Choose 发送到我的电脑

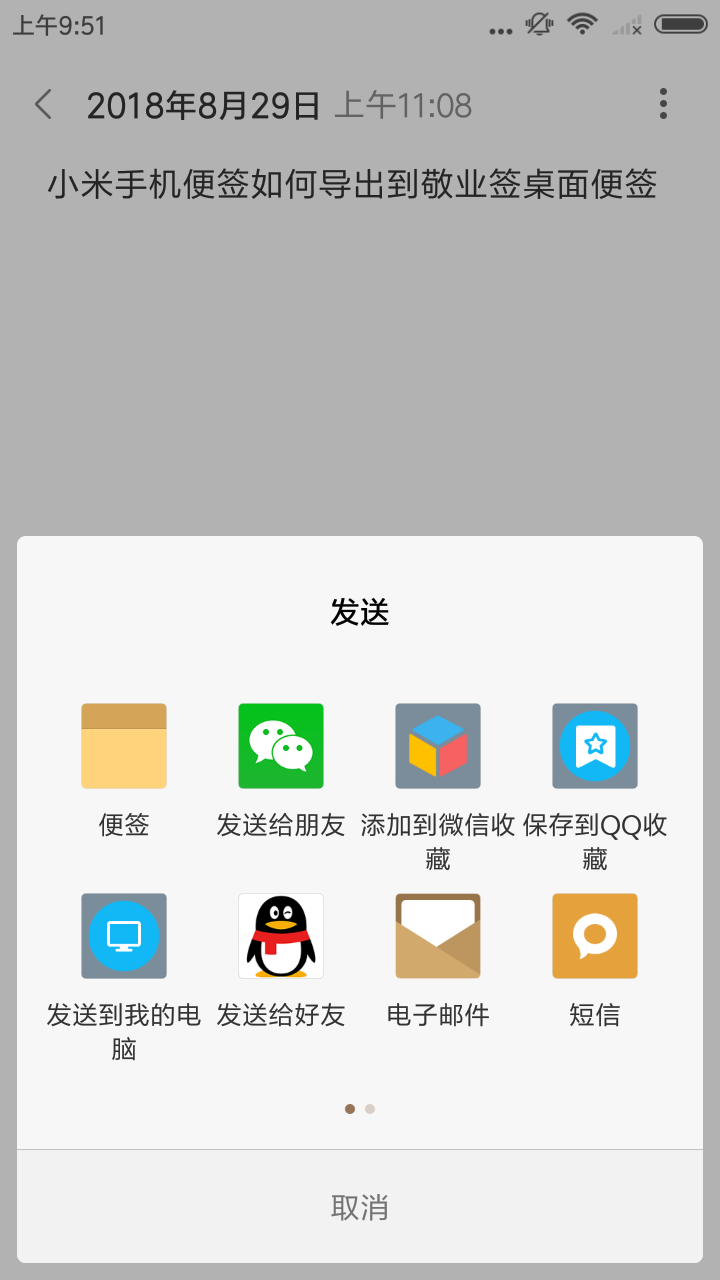pos(124,936)
